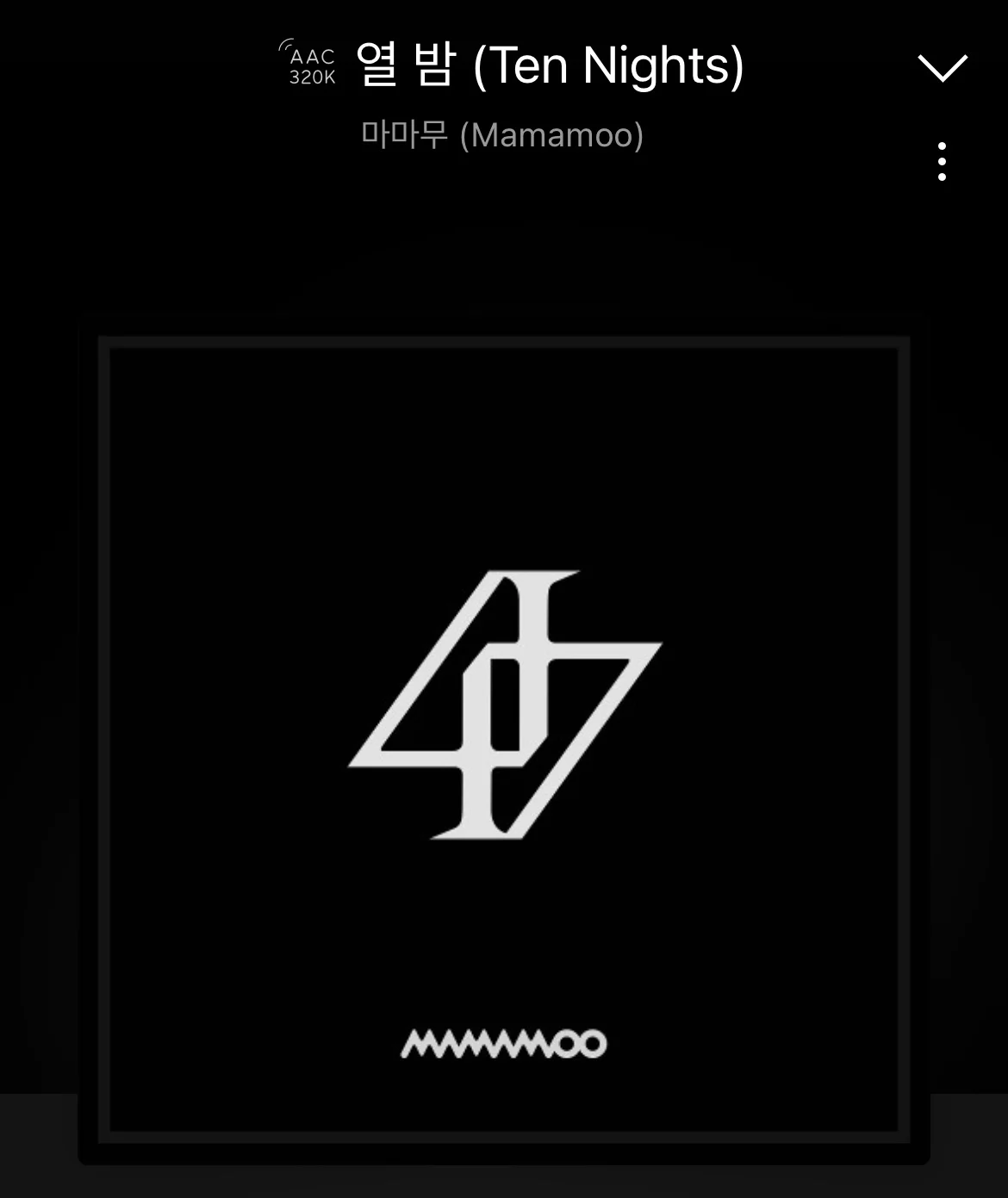Collapse the player with the down chevron
The image size is (1008, 1198).
click(x=943, y=68)
